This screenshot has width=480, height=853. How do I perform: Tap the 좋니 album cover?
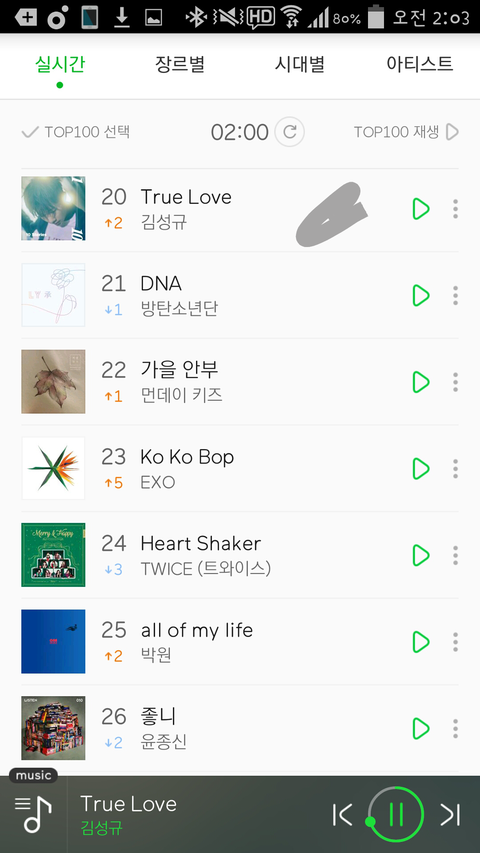pyautogui.click(x=53, y=728)
